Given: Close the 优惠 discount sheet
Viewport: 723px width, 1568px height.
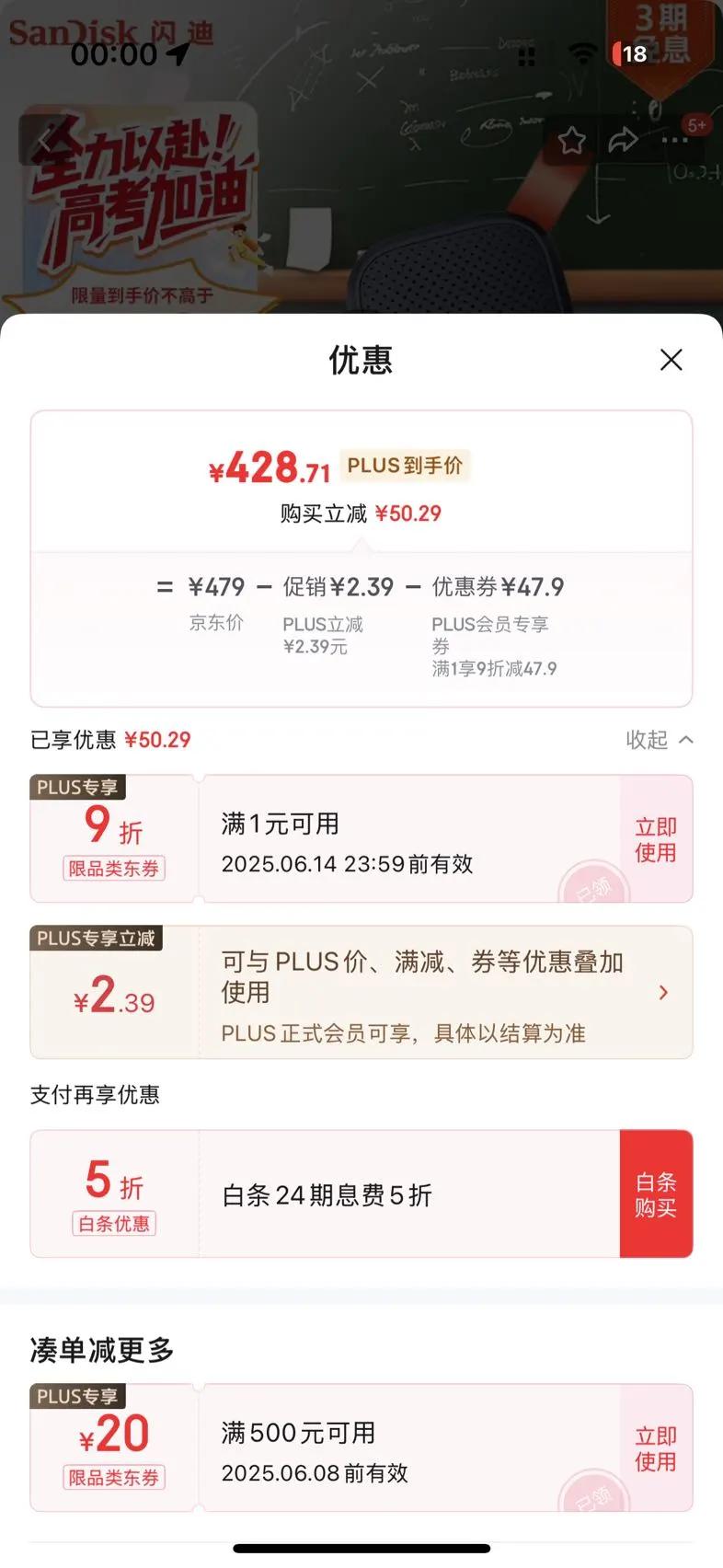Looking at the screenshot, I should pos(671,360).
